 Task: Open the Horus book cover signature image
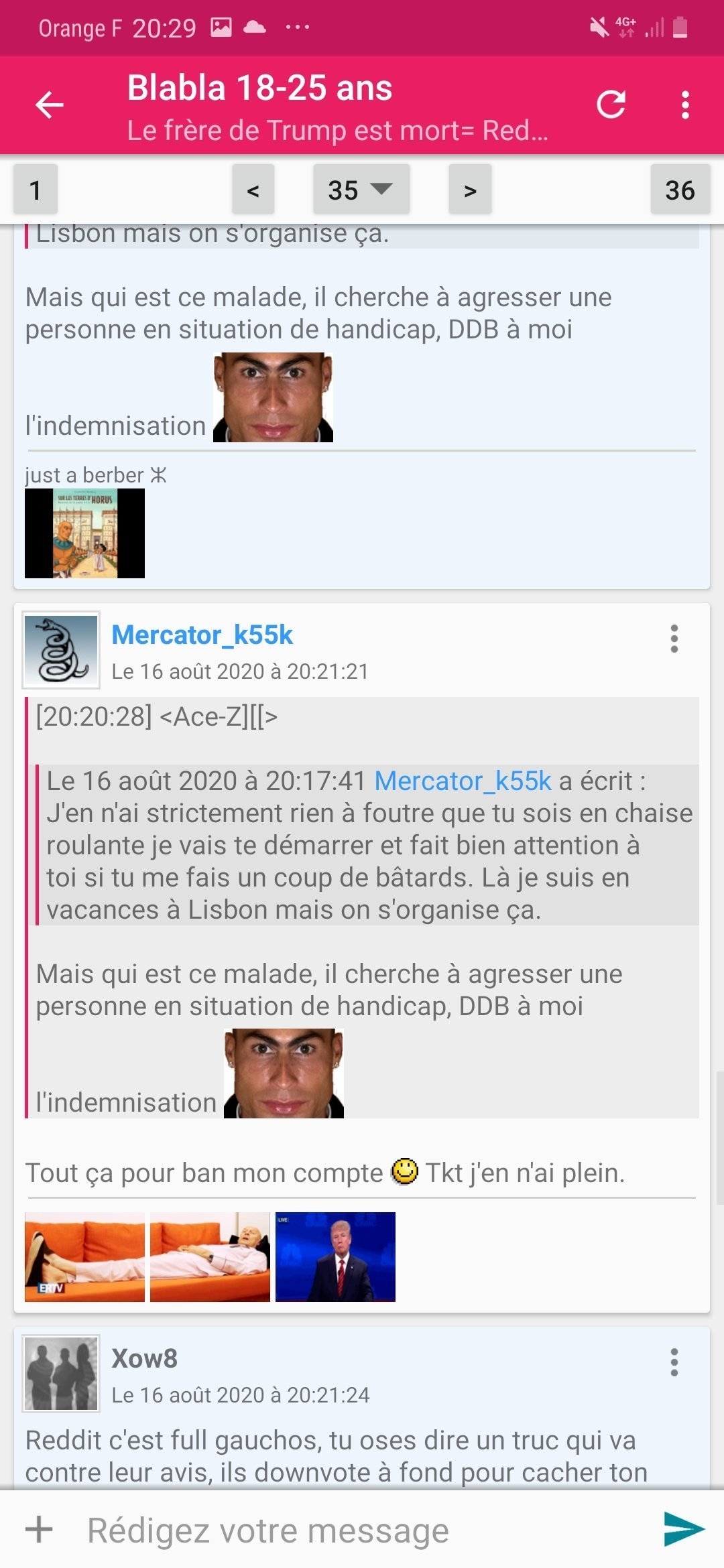click(x=84, y=533)
